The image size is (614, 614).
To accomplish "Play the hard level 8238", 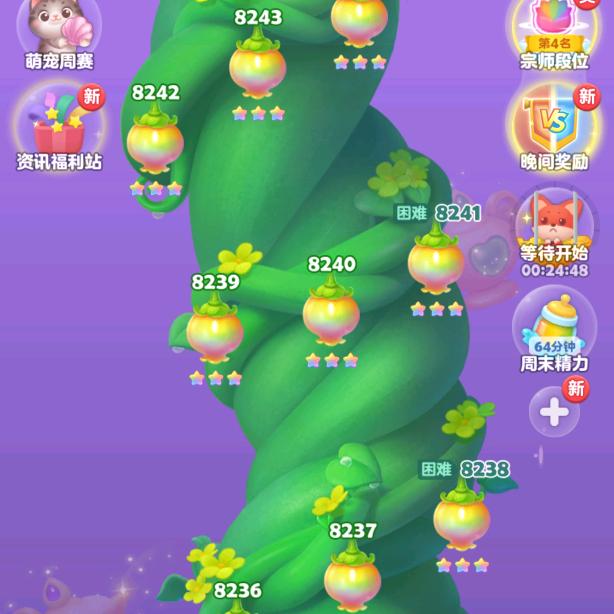I will click(x=461, y=515).
